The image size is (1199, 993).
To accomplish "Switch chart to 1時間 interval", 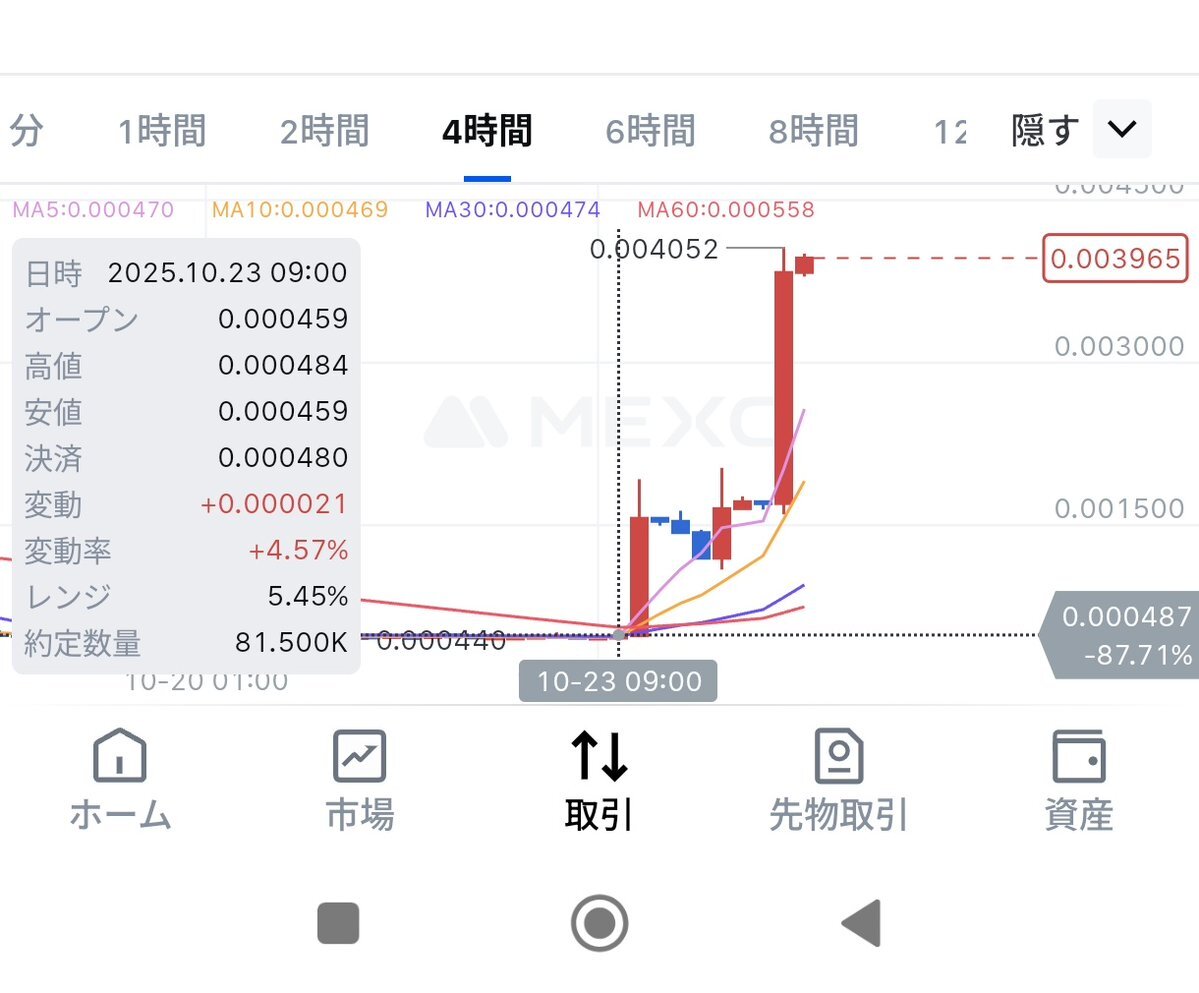I will (162, 131).
